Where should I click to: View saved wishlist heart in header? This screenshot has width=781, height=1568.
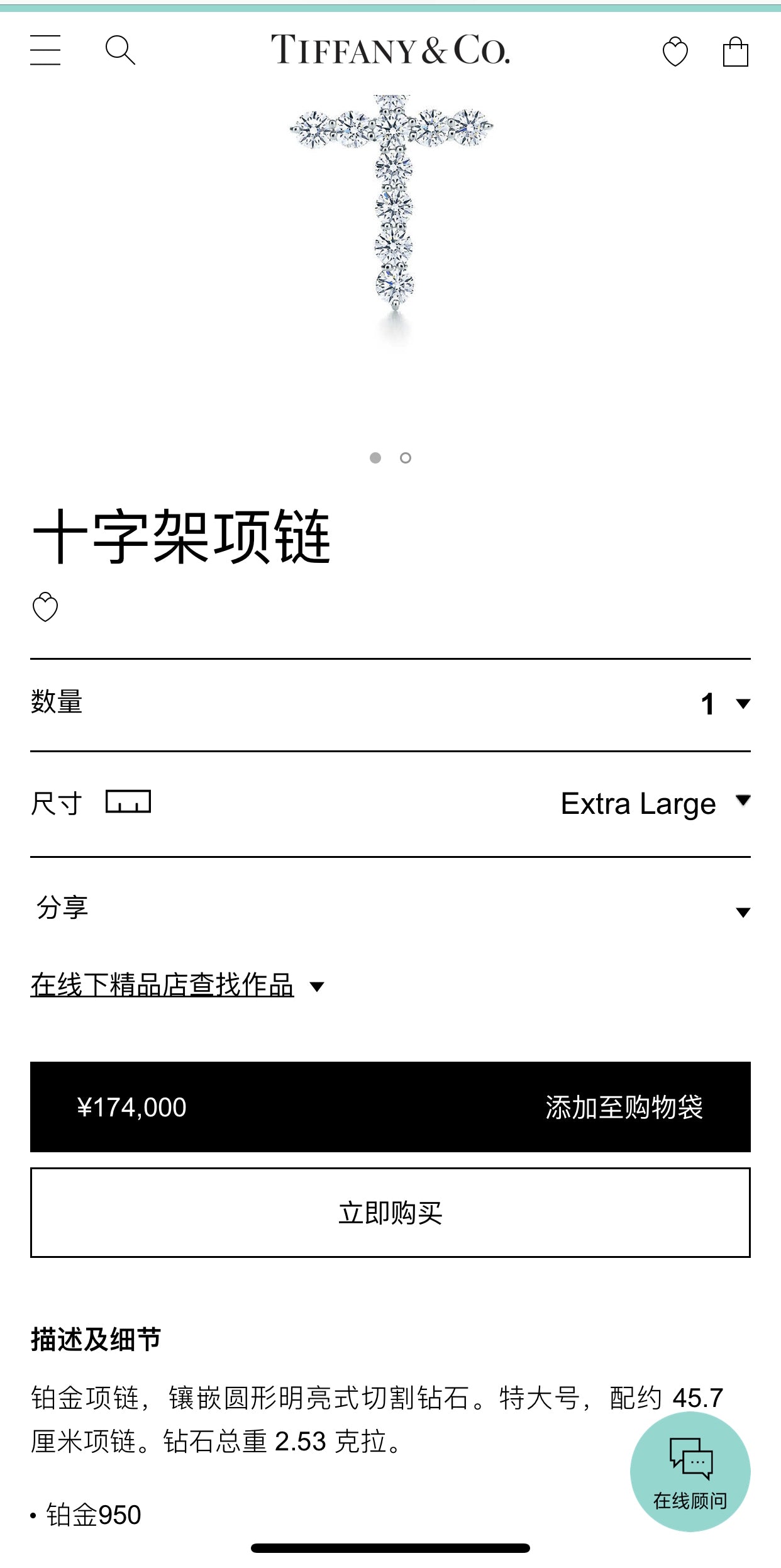pyautogui.click(x=675, y=52)
